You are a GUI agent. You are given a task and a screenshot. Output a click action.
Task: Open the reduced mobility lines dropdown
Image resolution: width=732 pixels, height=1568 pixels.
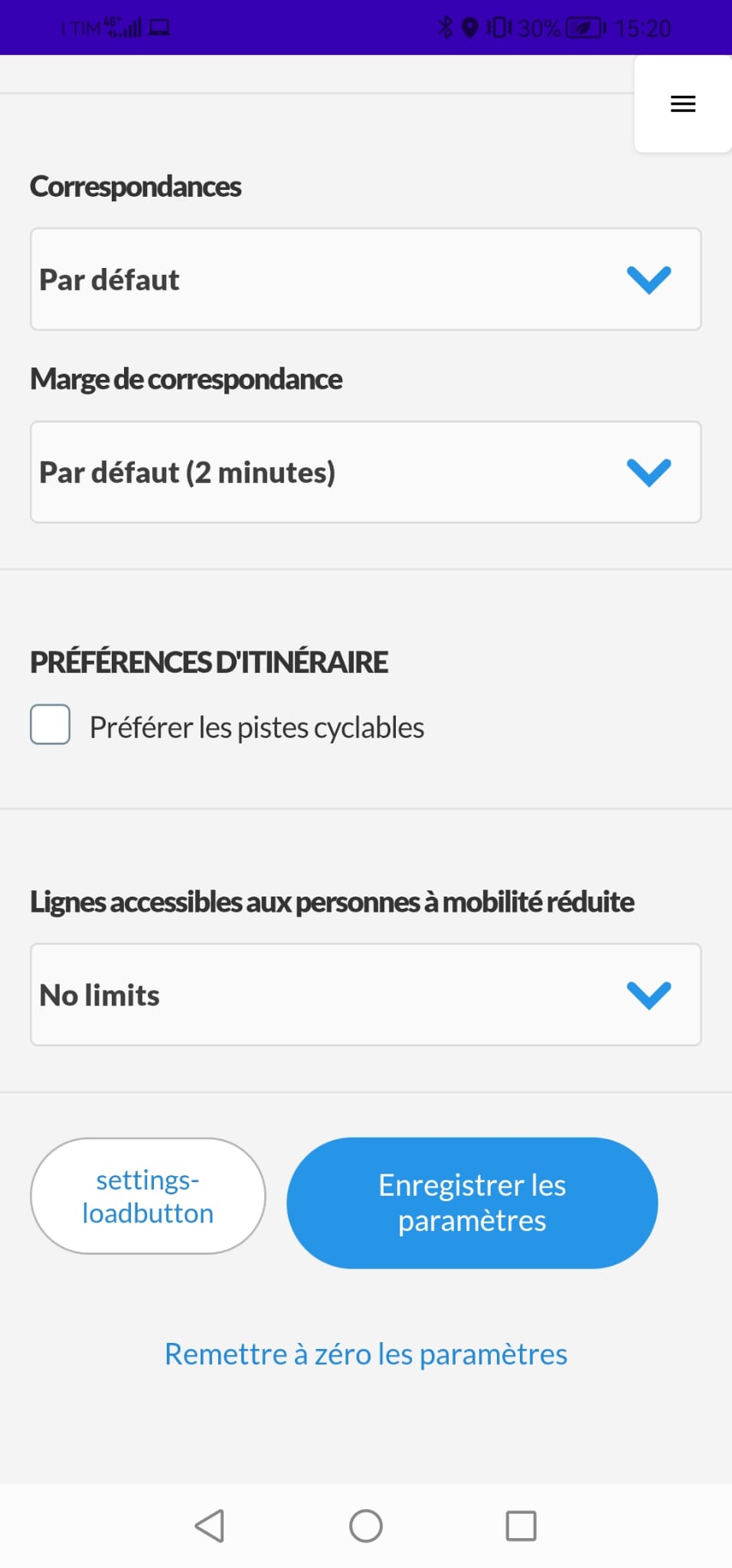(365, 995)
